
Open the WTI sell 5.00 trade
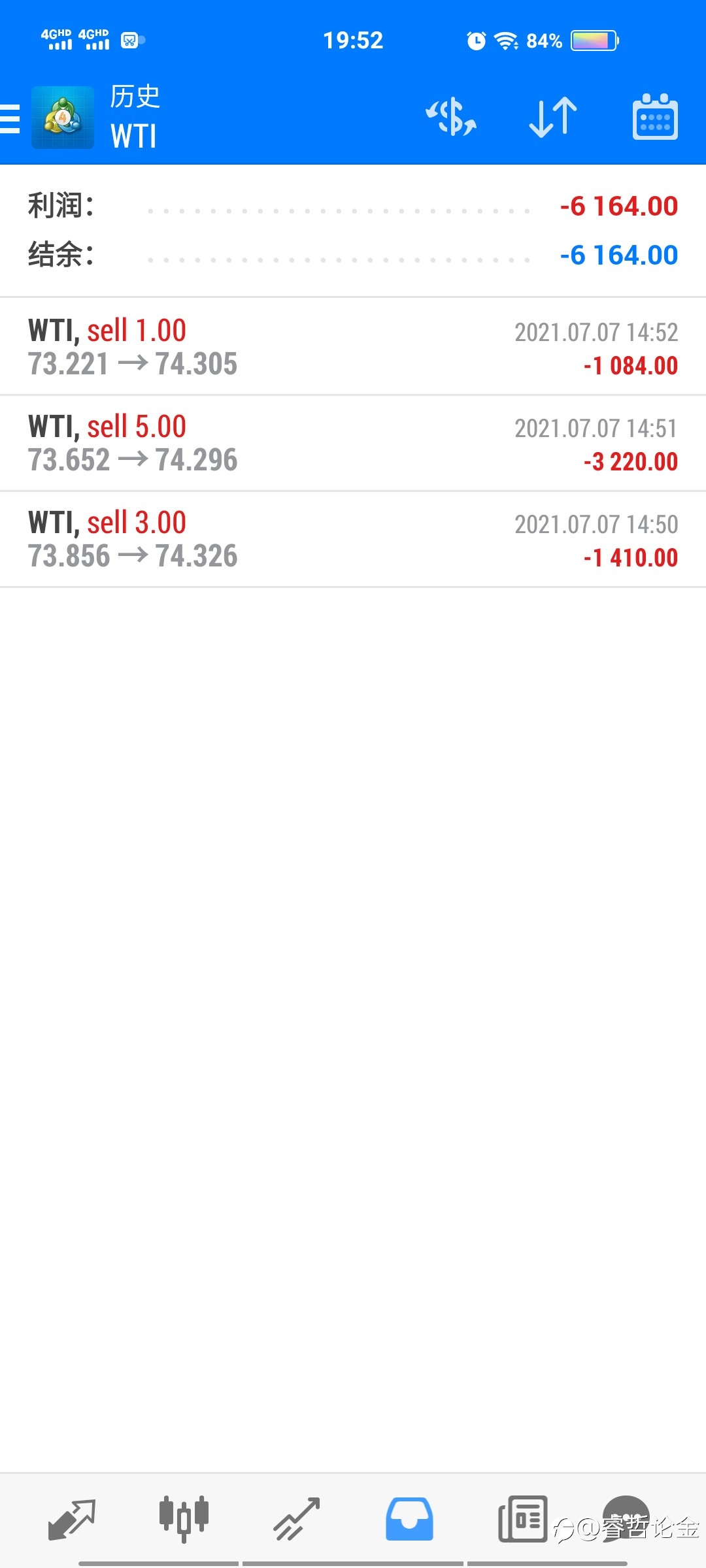(x=353, y=443)
